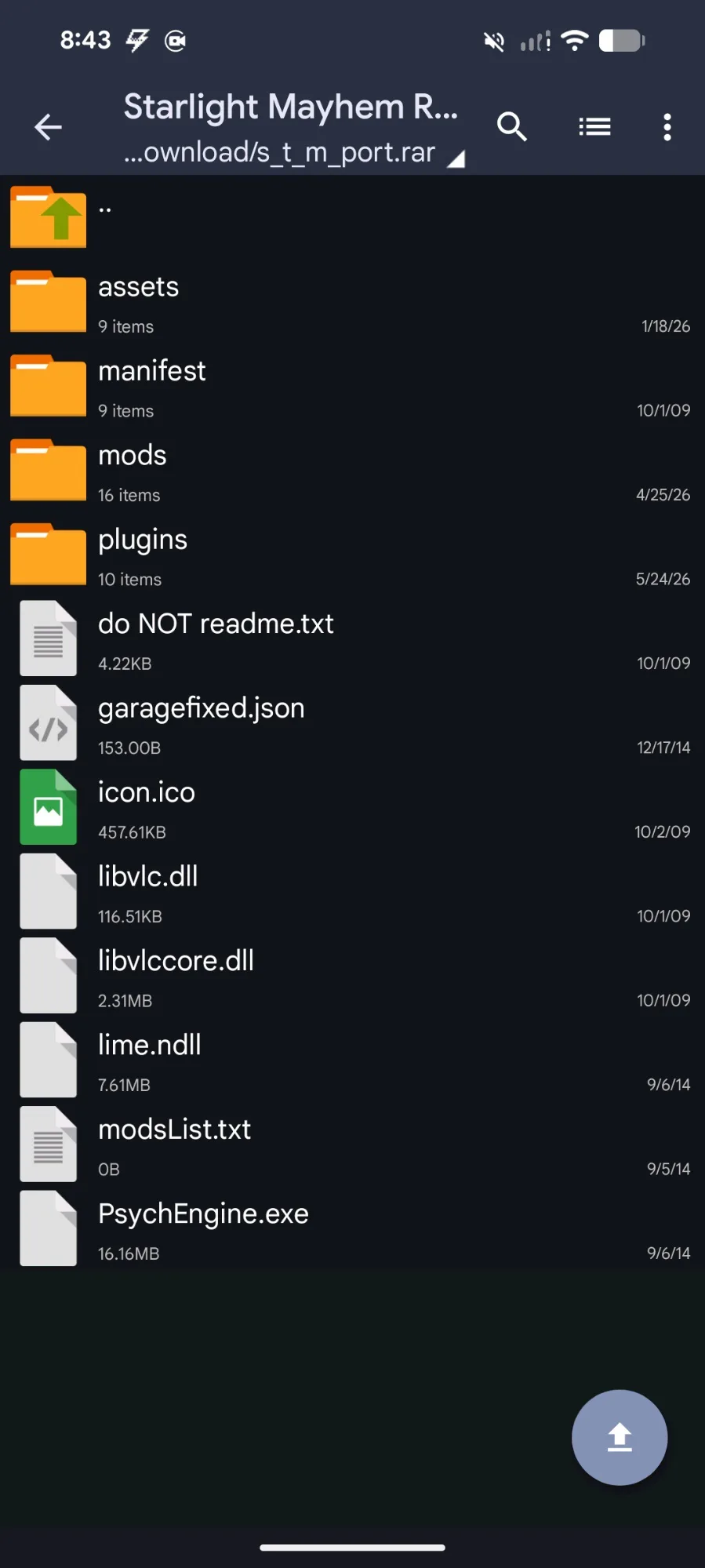The image size is (705, 1568).
Task: Go up to the parent folder
Action: [352, 216]
